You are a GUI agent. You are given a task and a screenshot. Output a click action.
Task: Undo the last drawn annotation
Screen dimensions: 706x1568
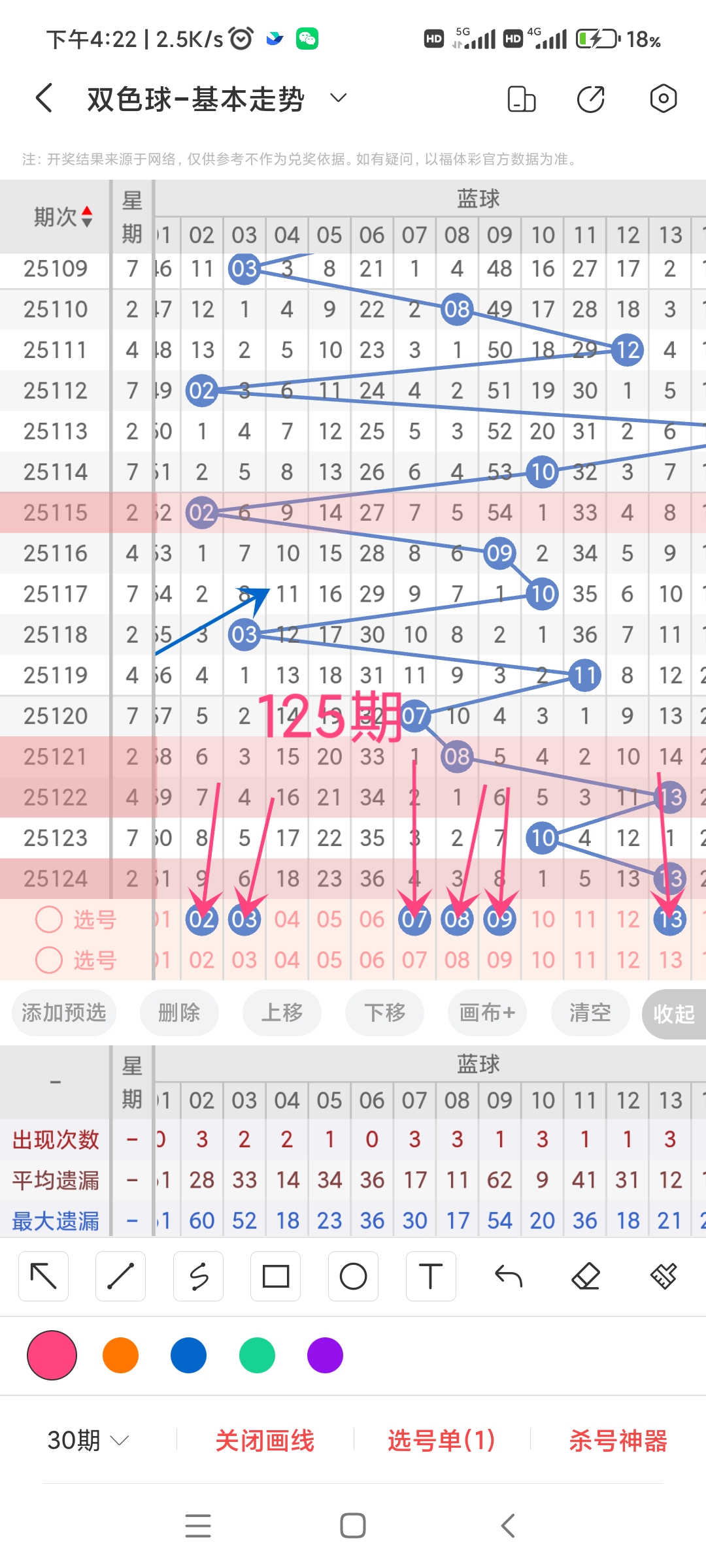508,1275
